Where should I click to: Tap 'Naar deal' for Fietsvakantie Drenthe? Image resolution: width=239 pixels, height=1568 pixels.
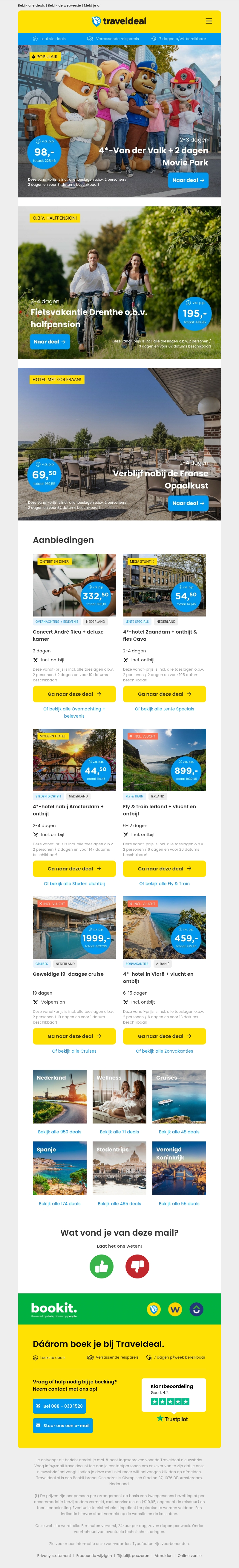50,342
